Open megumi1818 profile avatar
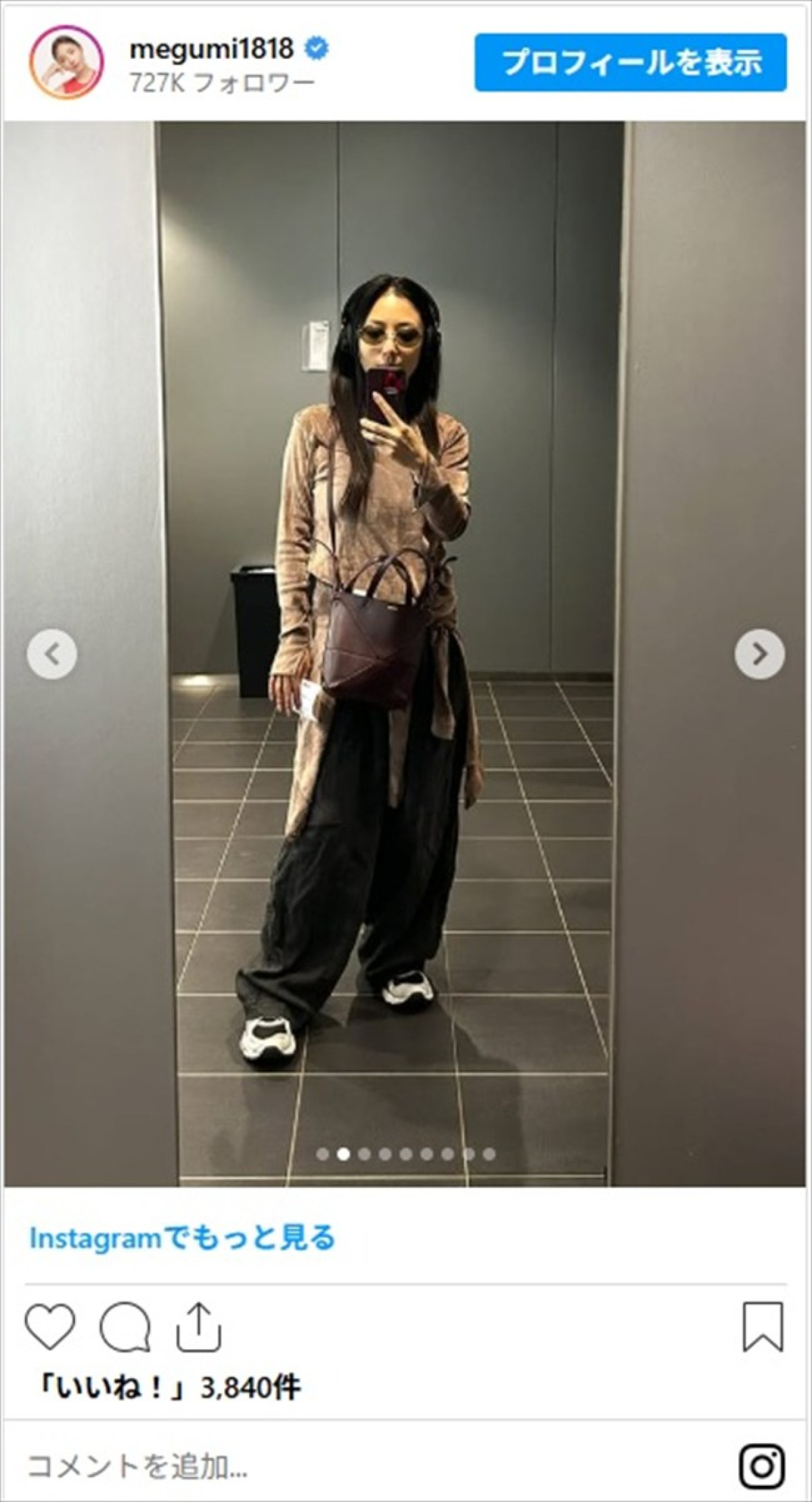 66,63
